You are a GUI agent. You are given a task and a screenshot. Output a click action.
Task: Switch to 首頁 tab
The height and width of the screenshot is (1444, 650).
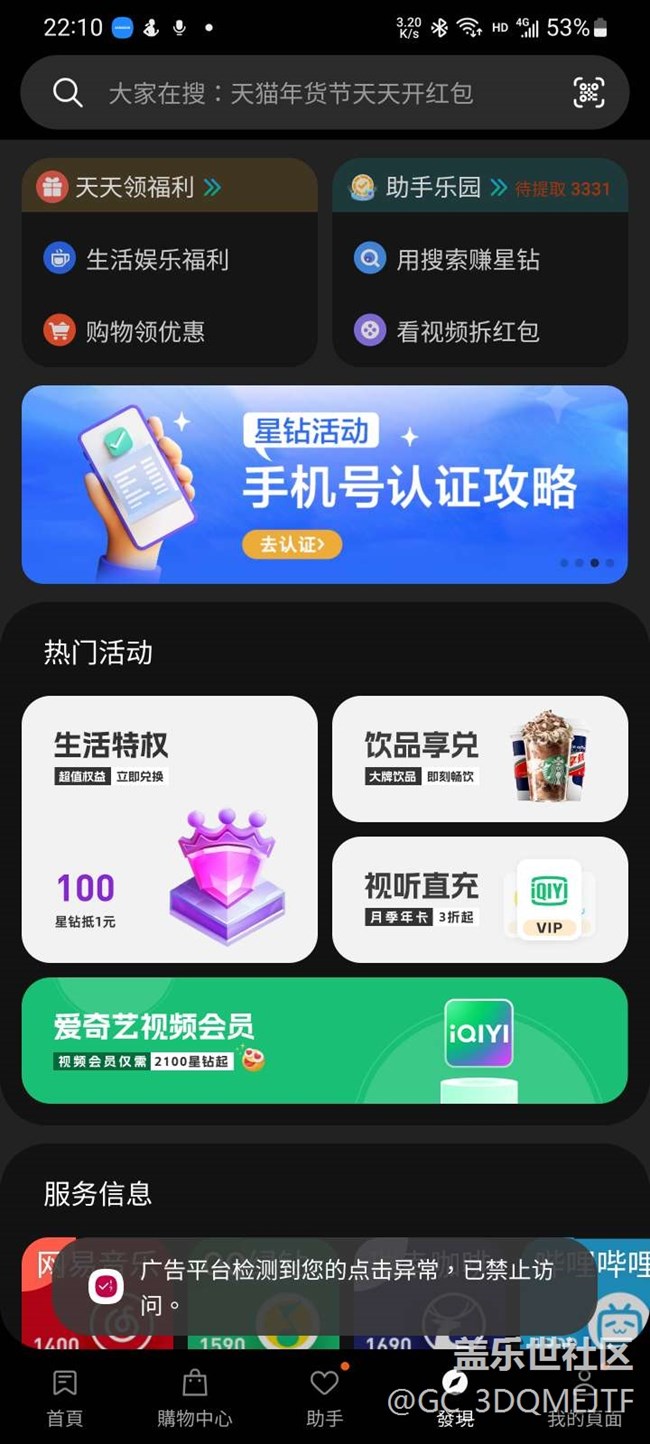pos(65,1398)
